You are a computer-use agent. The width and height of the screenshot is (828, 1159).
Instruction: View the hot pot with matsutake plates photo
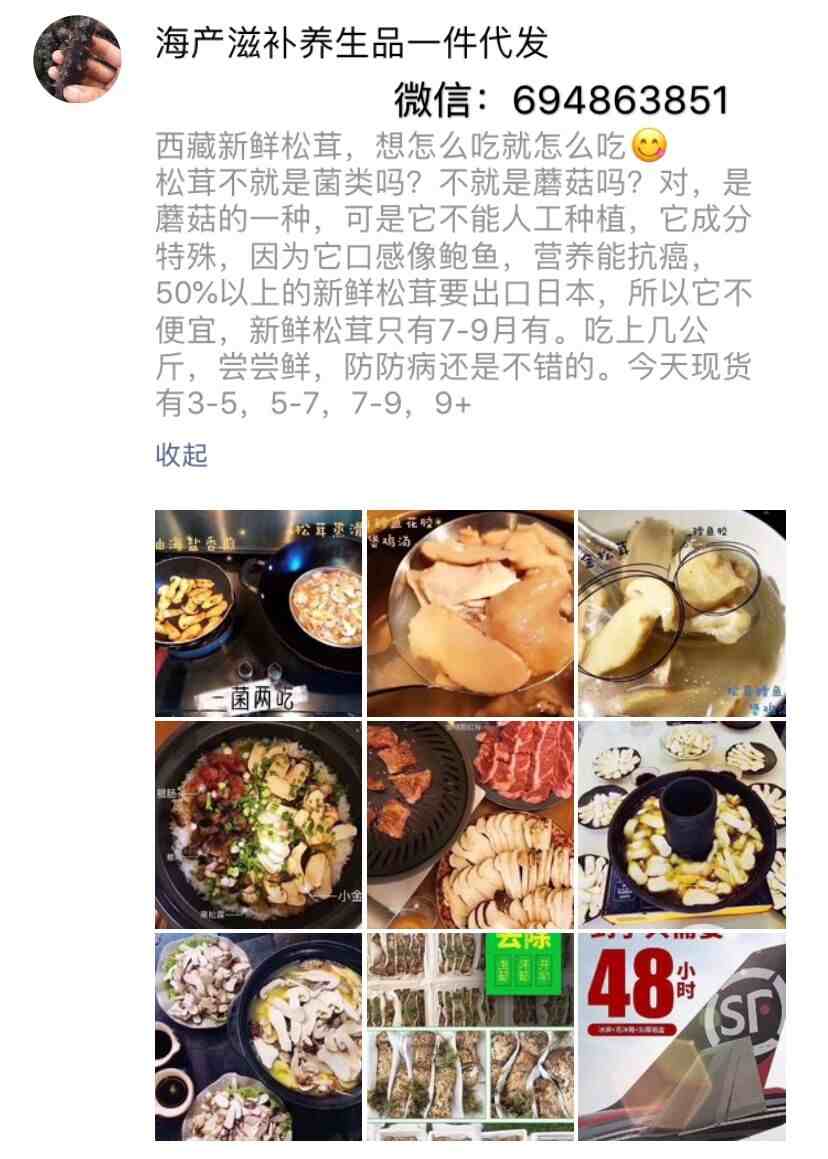pyautogui.click(x=682, y=825)
